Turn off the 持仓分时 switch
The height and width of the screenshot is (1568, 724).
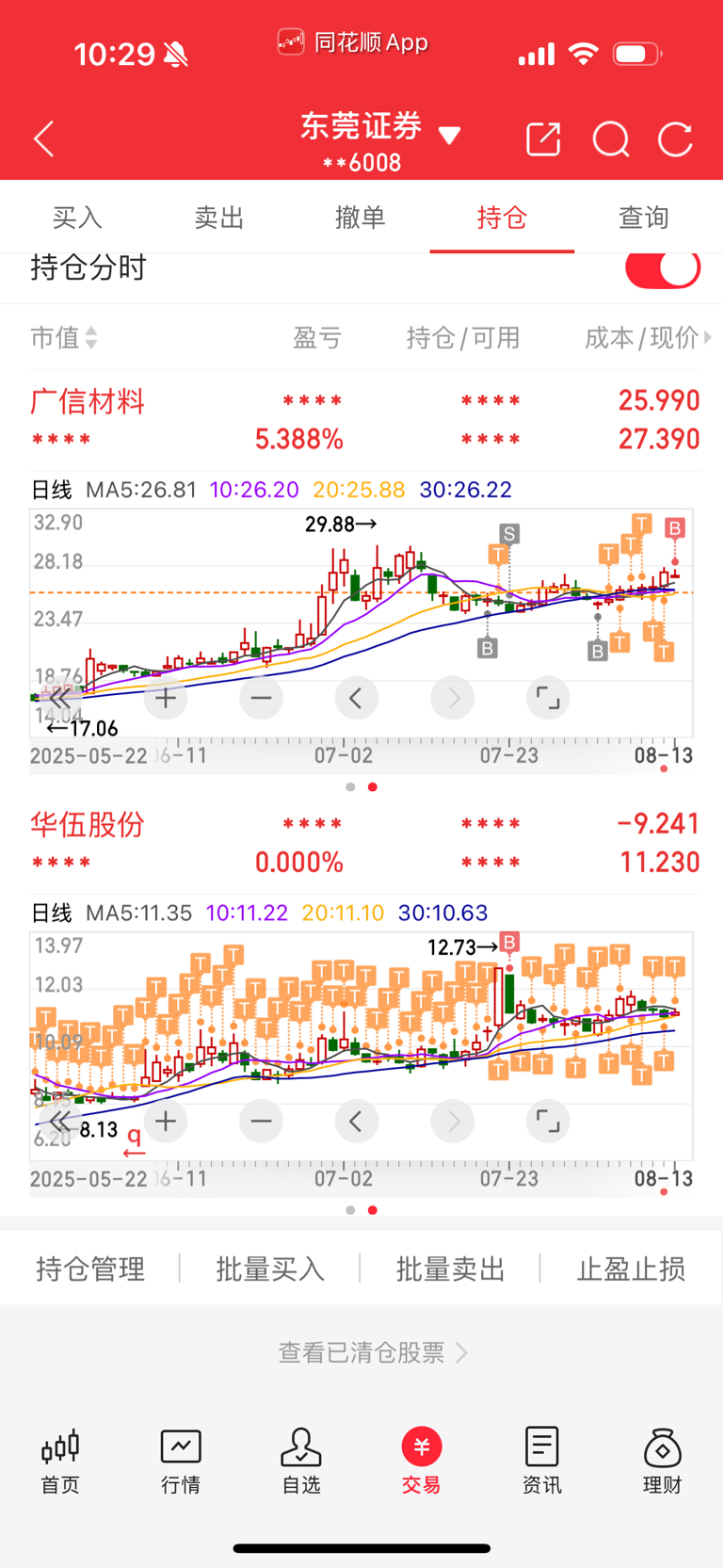point(663,269)
